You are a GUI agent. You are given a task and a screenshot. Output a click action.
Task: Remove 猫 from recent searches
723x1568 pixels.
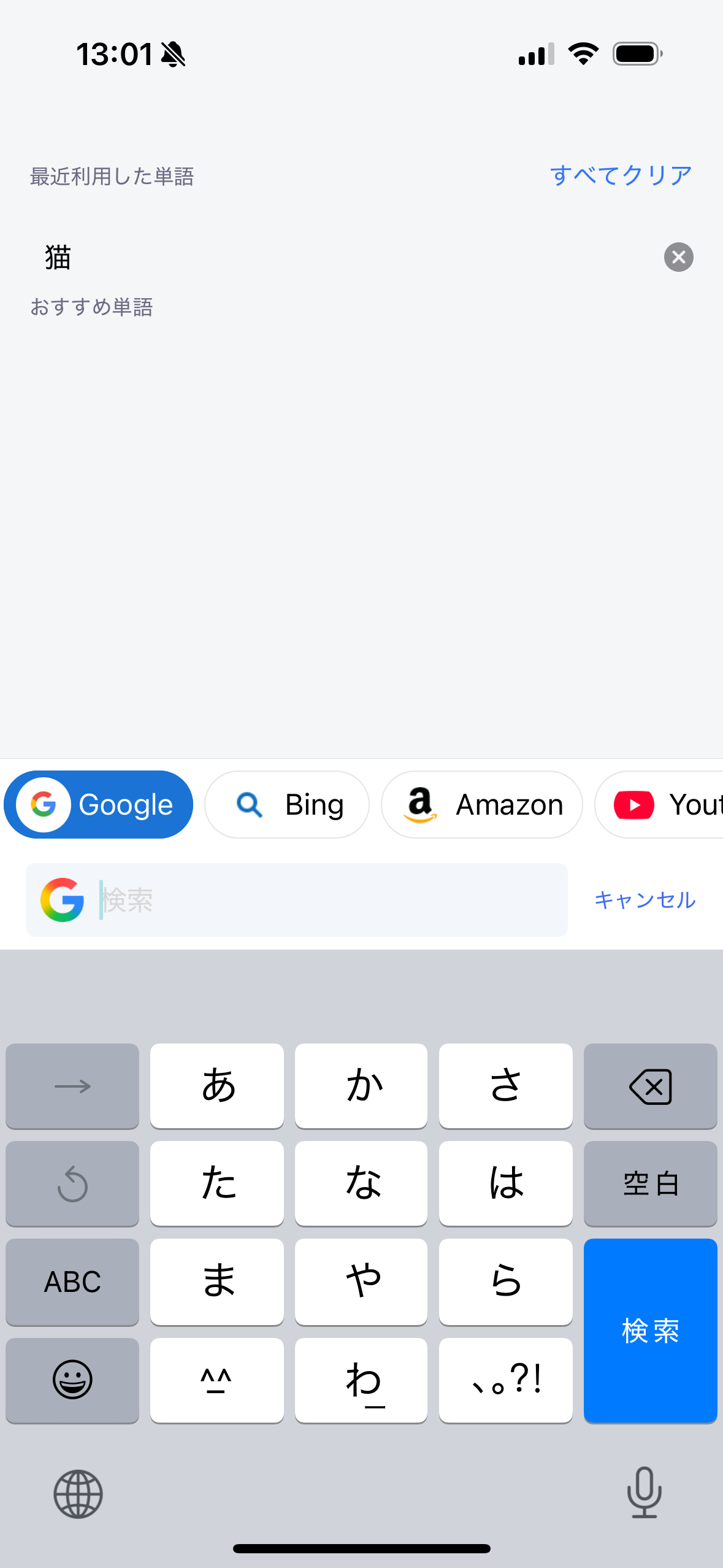click(x=678, y=257)
